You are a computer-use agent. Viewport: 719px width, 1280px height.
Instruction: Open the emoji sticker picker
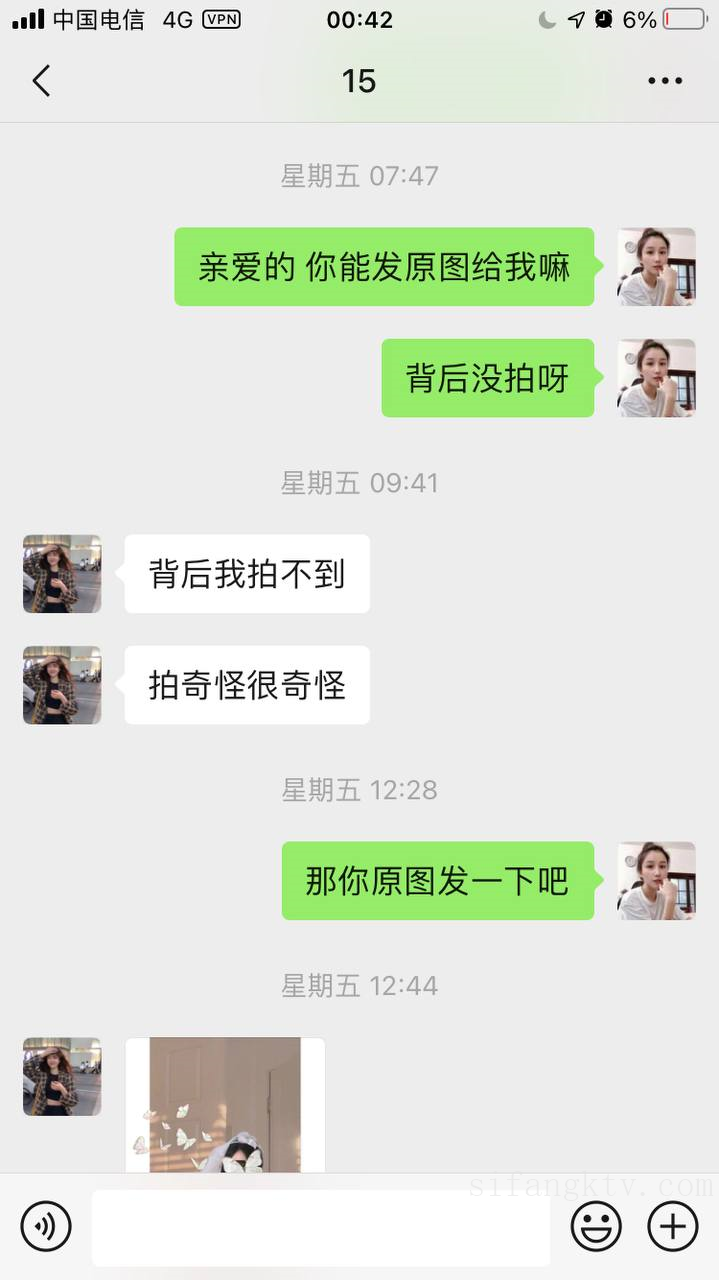click(x=596, y=1226)
